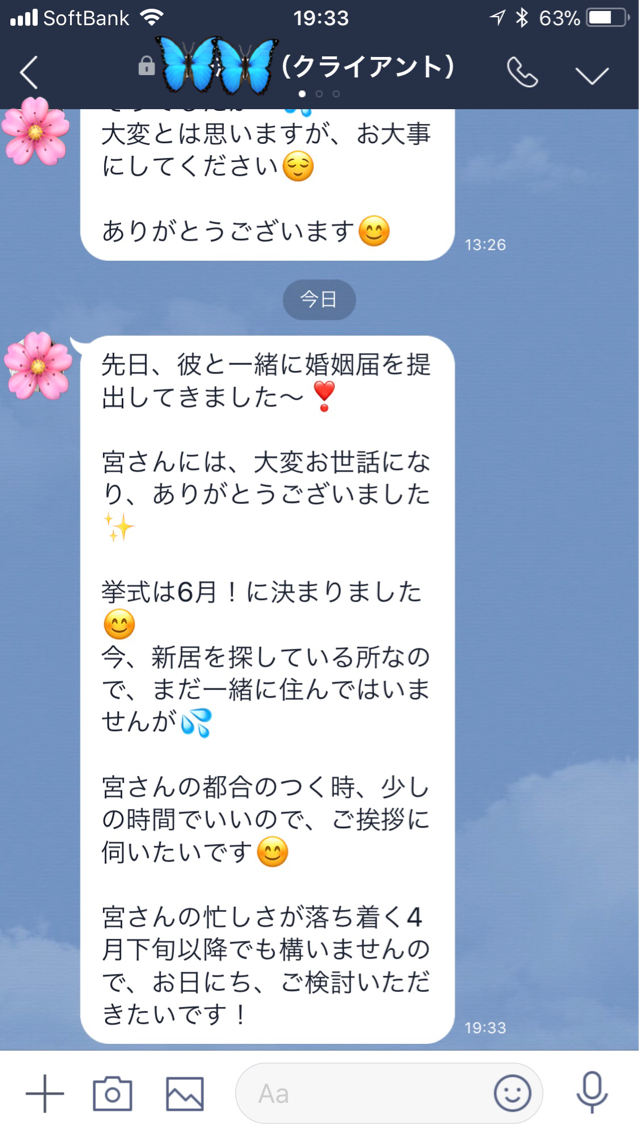Expand the chat options dropdown arrow
Viewport: 639px width, 1136px height.
point(592,74)
